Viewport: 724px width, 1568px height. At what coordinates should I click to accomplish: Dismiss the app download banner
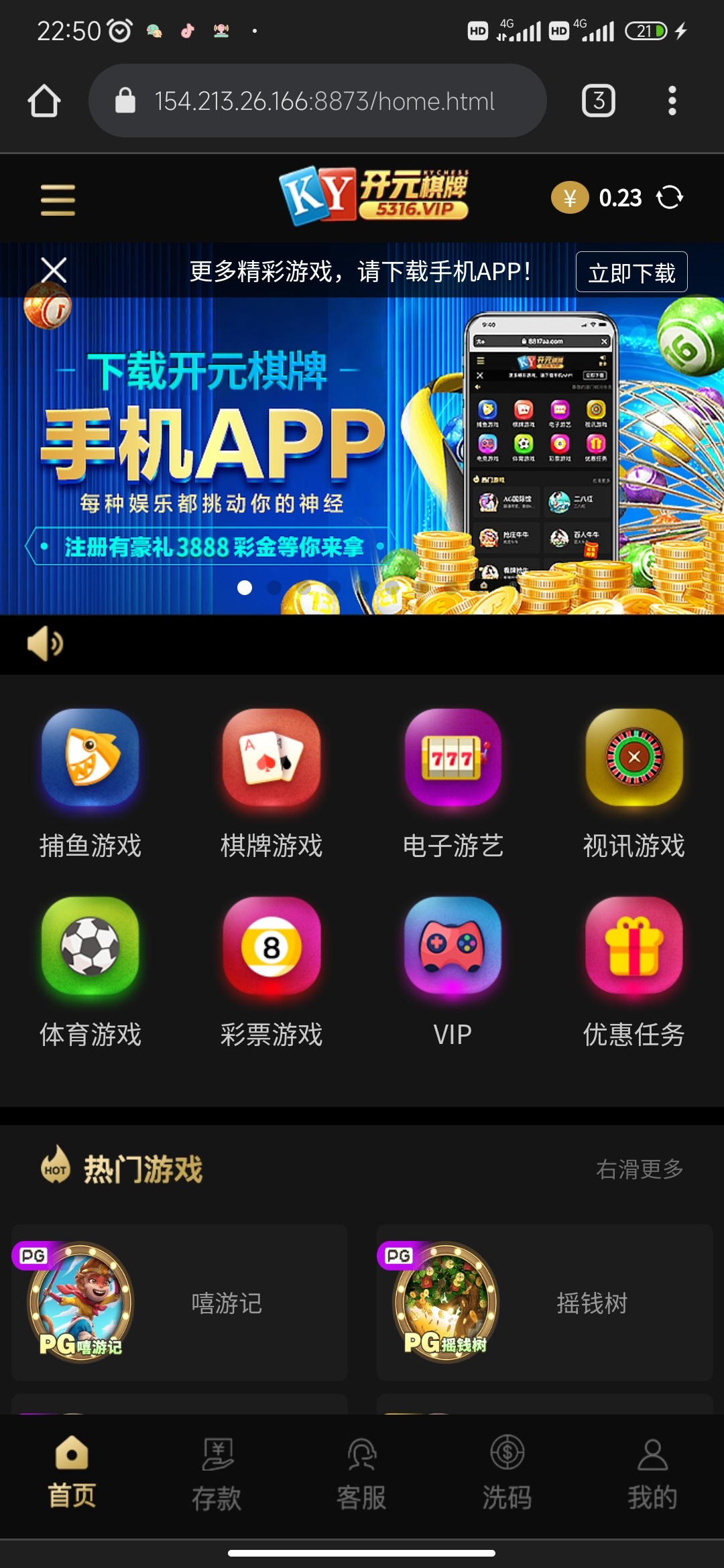(x=54, y=271)
